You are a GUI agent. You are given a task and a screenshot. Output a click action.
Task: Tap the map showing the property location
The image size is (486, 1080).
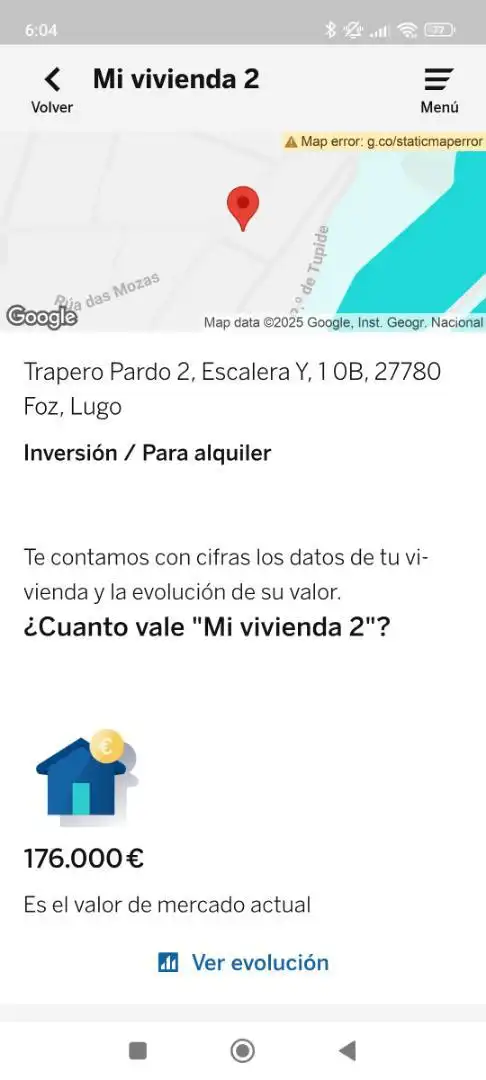(243, 232)
